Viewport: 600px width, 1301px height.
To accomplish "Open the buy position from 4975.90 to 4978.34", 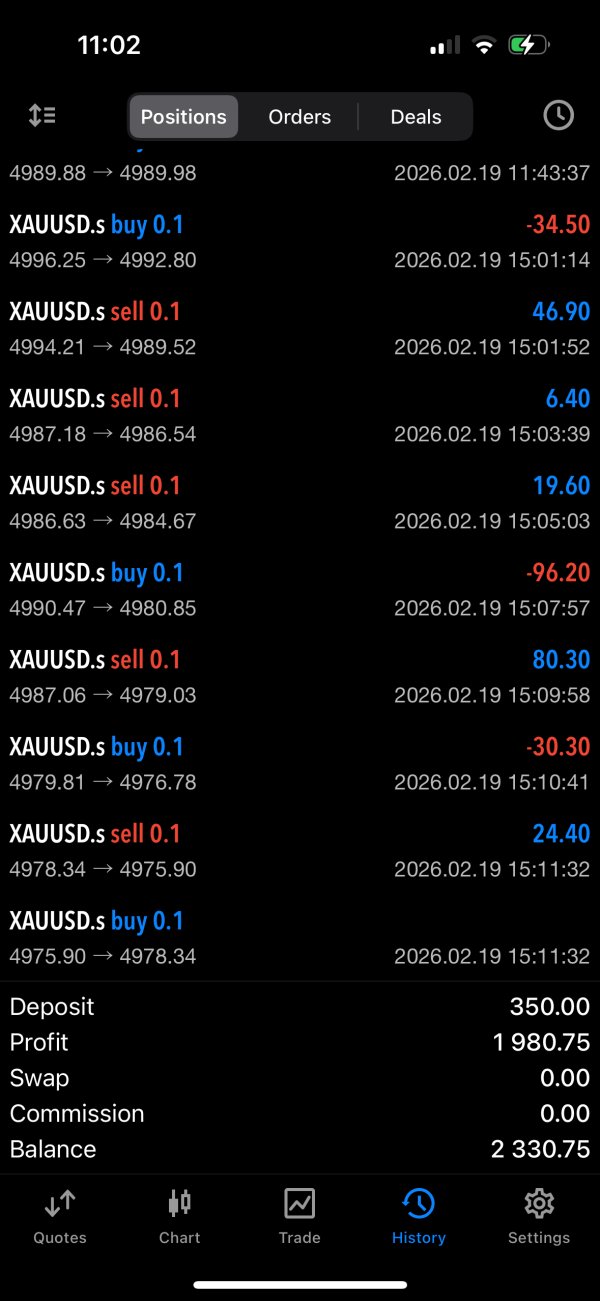I will click(x=299, y=938).
